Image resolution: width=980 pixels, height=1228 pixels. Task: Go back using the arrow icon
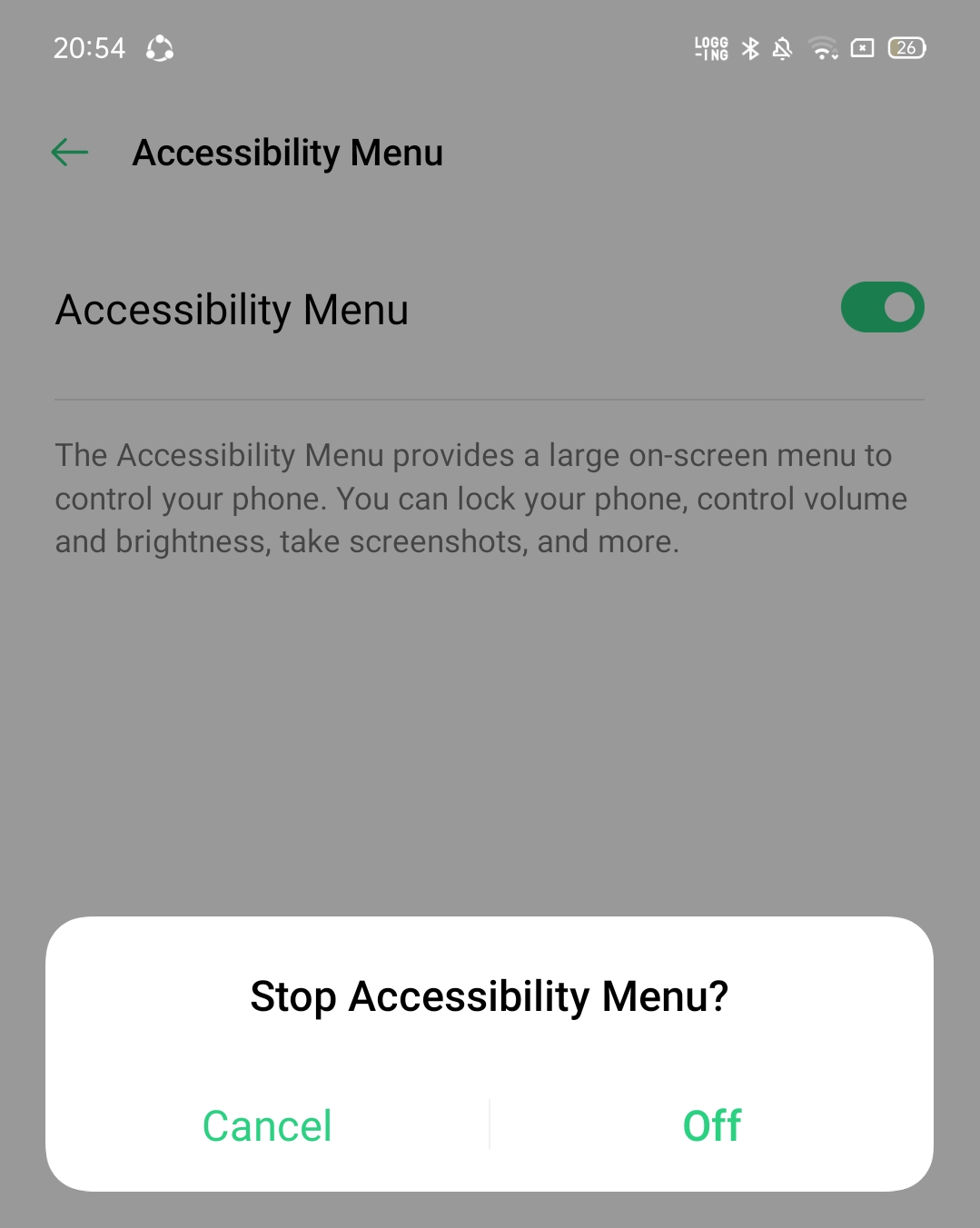(x=70, y=153)
